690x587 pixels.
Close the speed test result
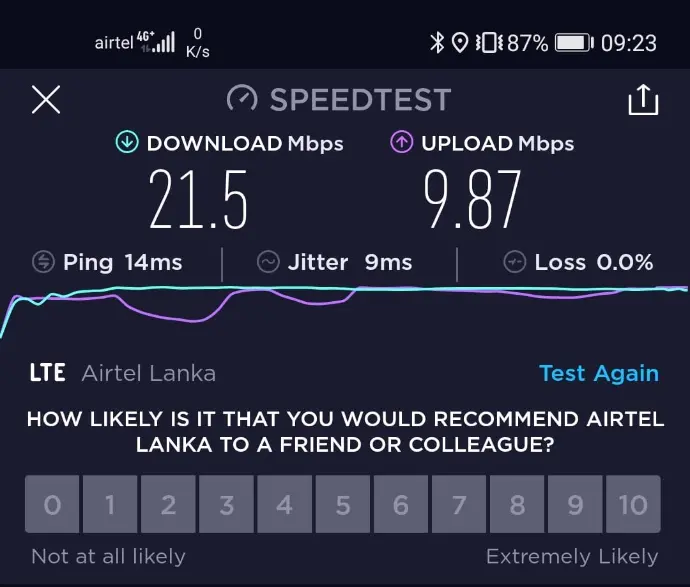pyautogui.click(x=46, y=100)
